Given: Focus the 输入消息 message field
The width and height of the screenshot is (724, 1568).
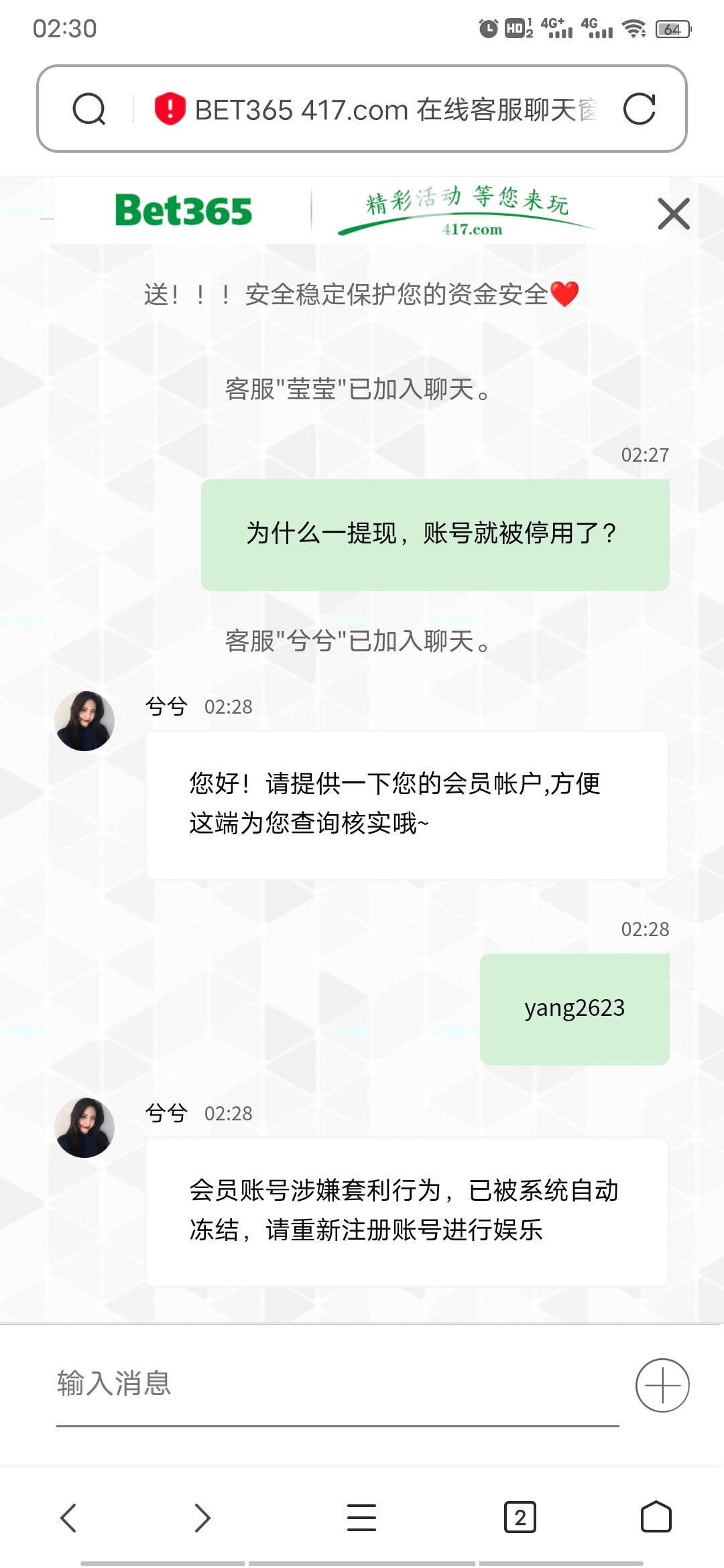Looking at the screenshot, I should click(335, 1384).
